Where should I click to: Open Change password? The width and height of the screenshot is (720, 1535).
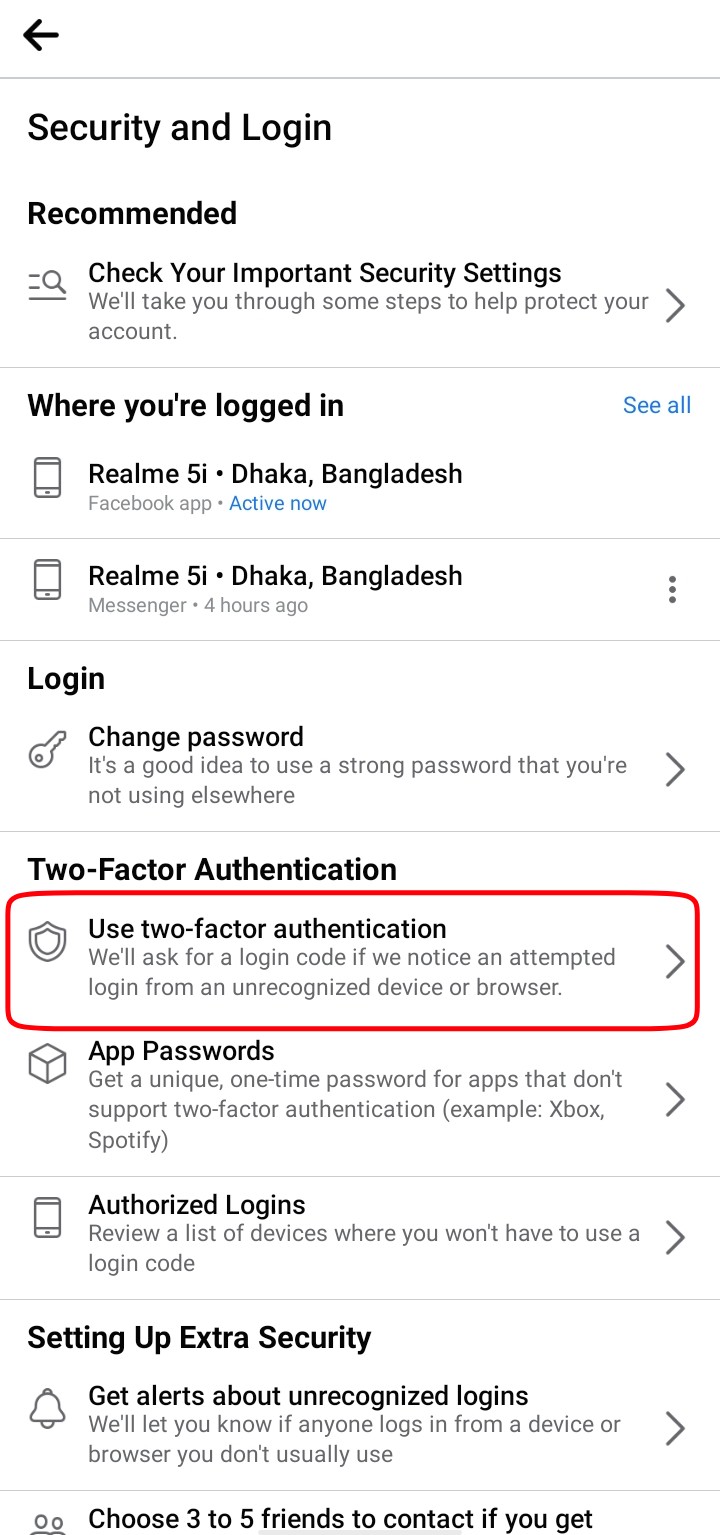360,767
